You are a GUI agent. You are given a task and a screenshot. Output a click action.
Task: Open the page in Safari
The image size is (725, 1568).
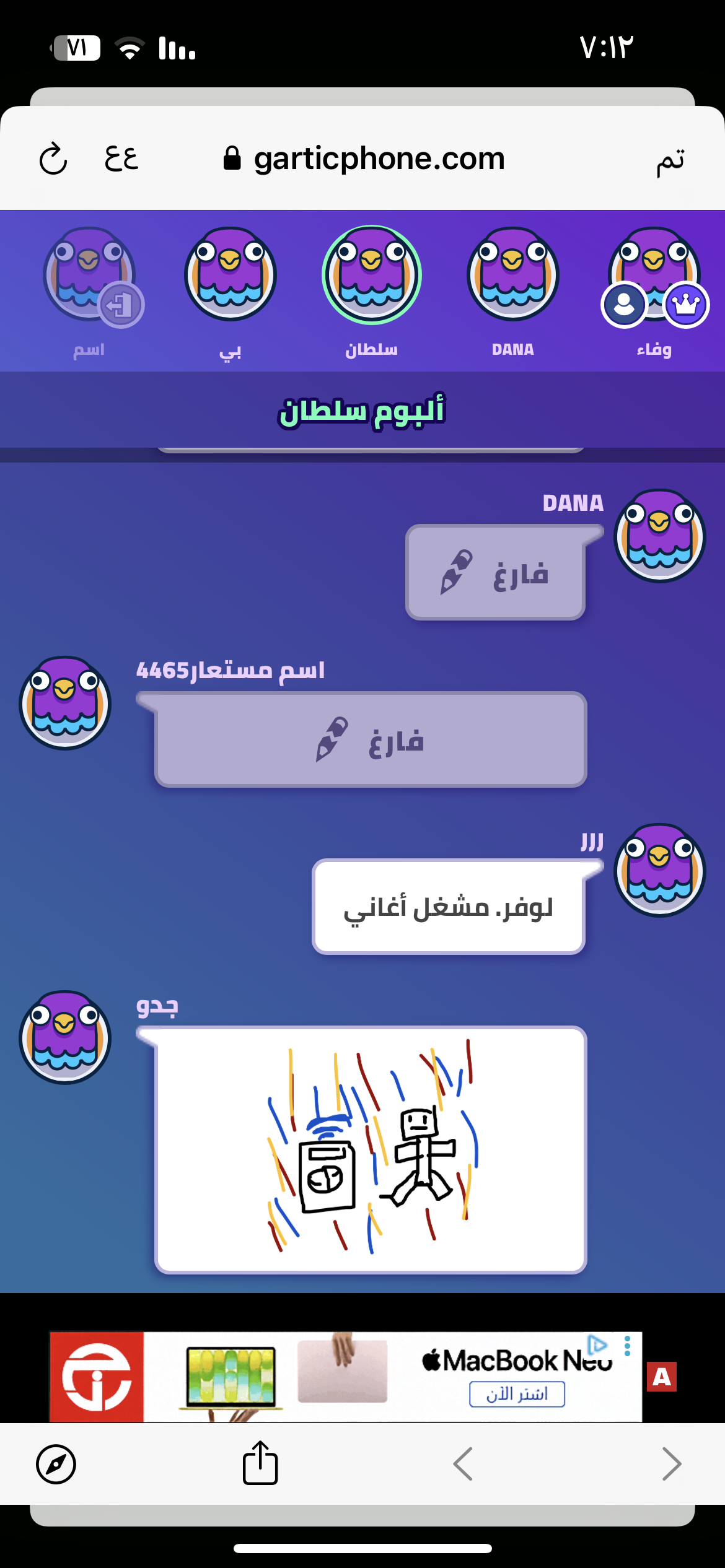tap(56, 1464)
